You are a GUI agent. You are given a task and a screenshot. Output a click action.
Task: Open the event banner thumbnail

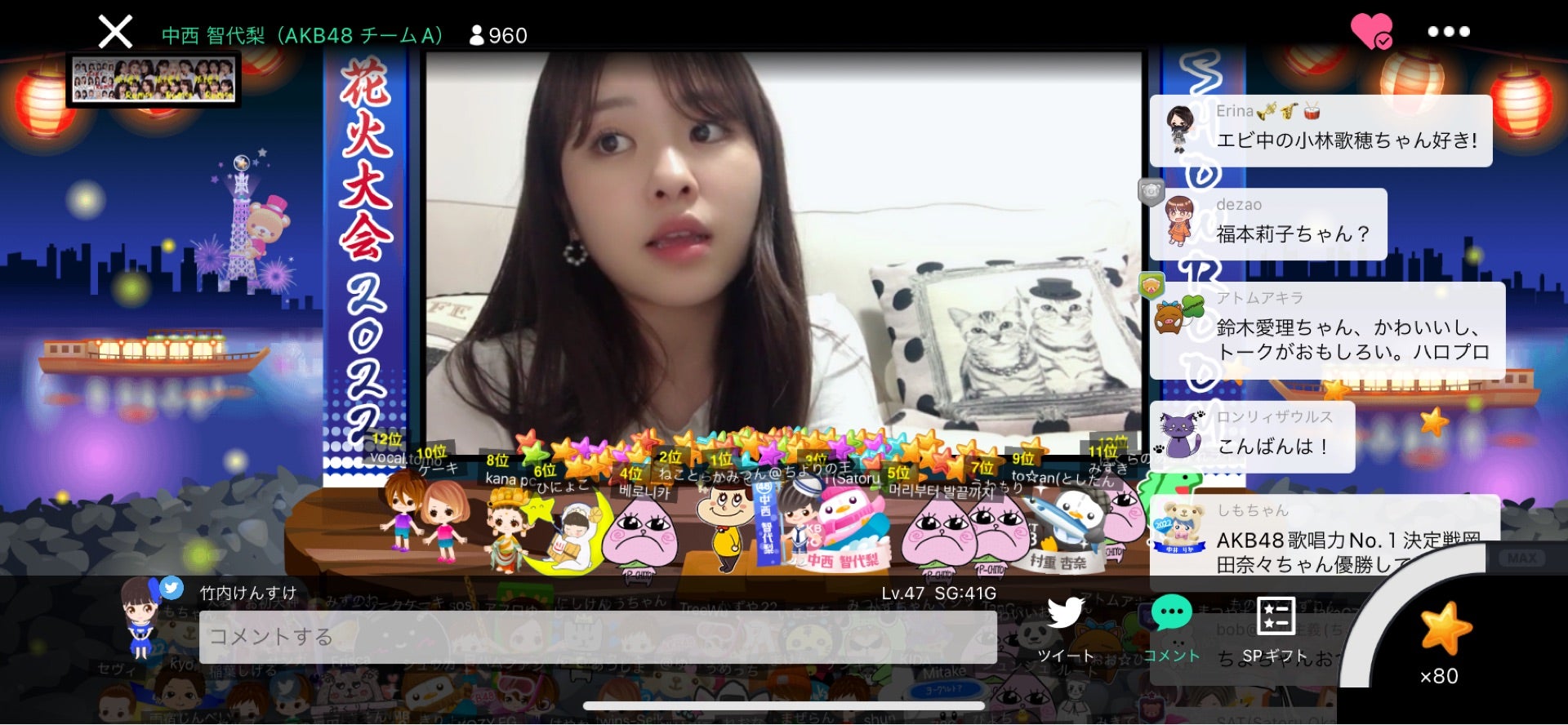coord(154,80)
